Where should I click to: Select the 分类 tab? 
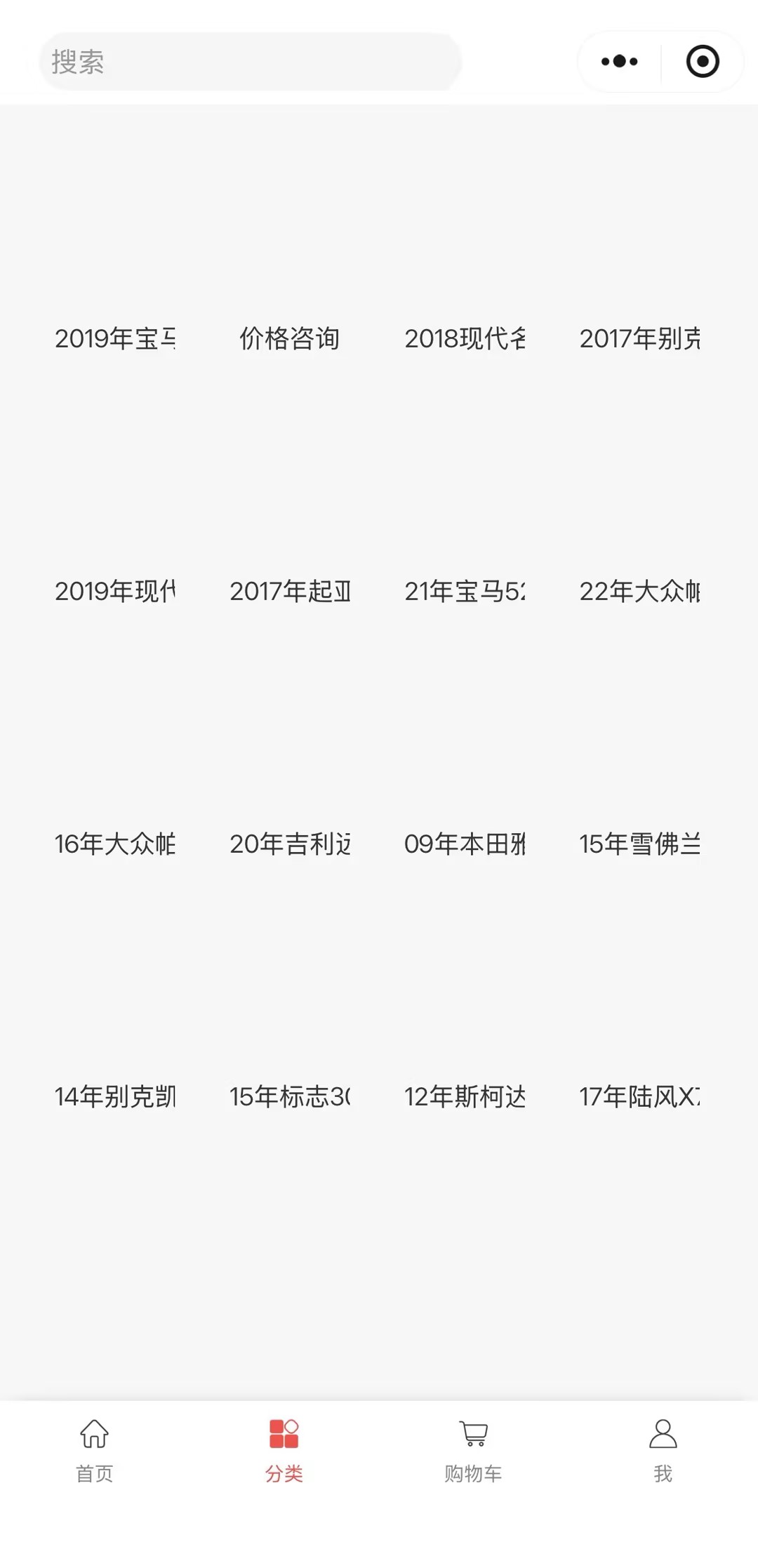click(x=284, y=1451)
